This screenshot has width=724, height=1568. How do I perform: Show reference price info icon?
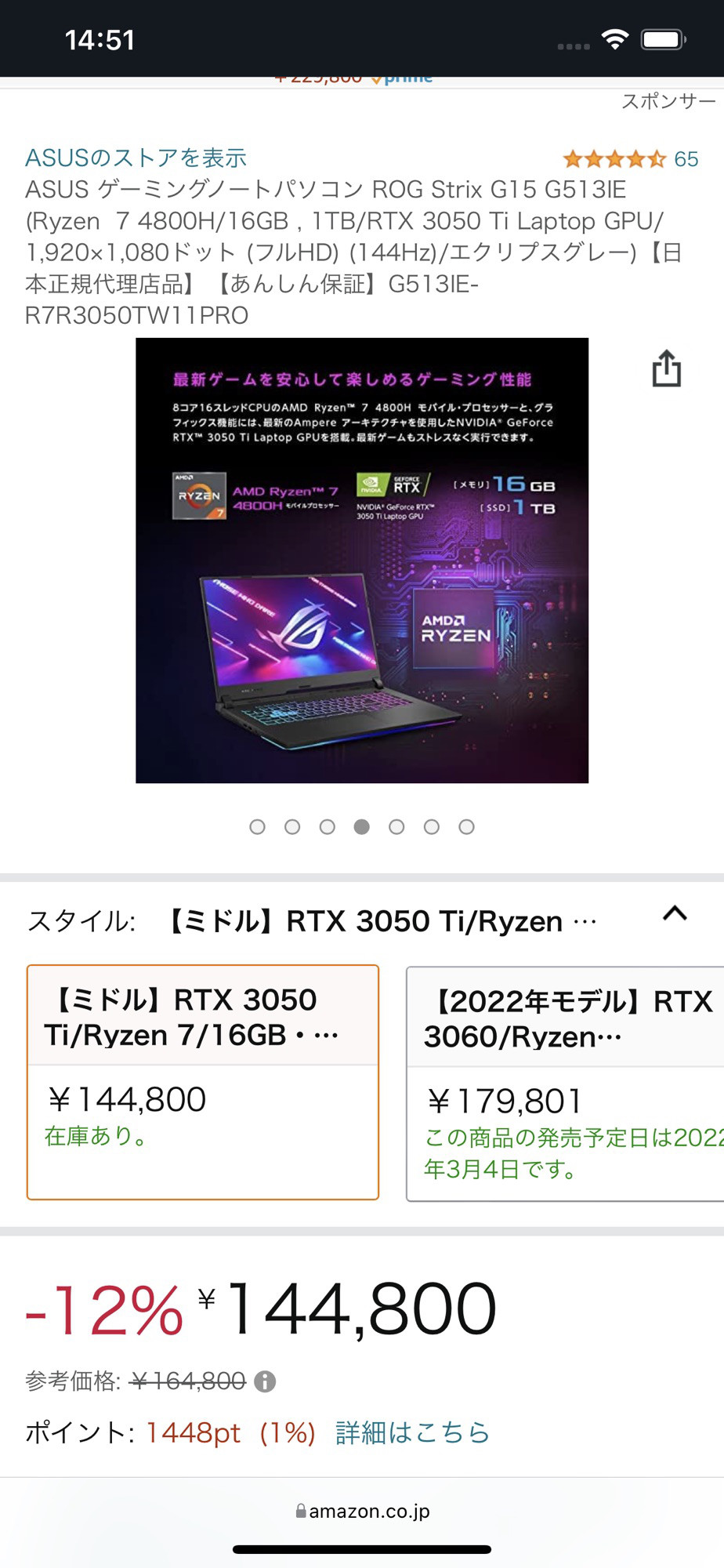click(x=266, y=1381)
